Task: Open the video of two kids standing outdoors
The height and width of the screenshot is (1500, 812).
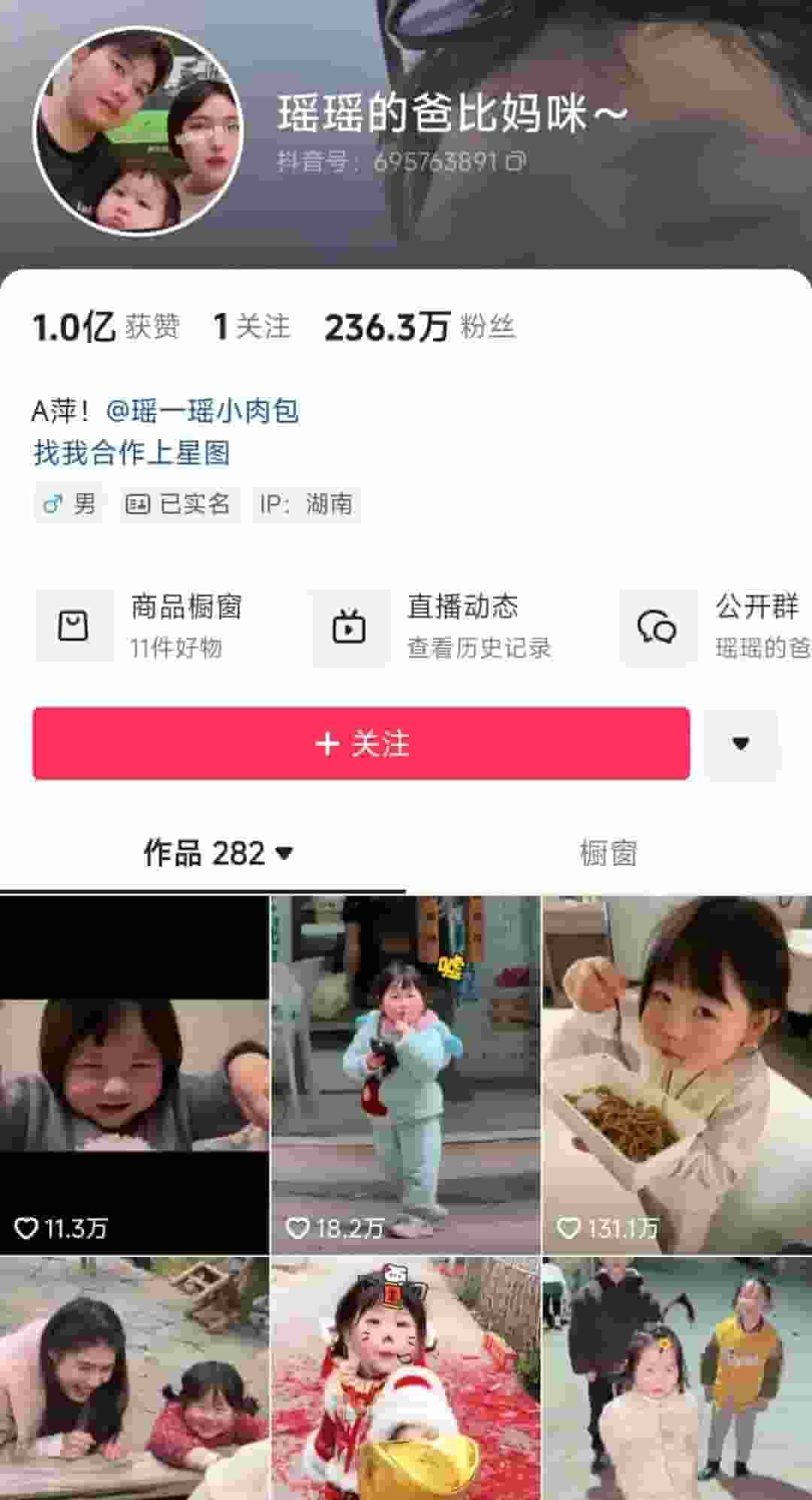Action: click(x=677, y=1380)
